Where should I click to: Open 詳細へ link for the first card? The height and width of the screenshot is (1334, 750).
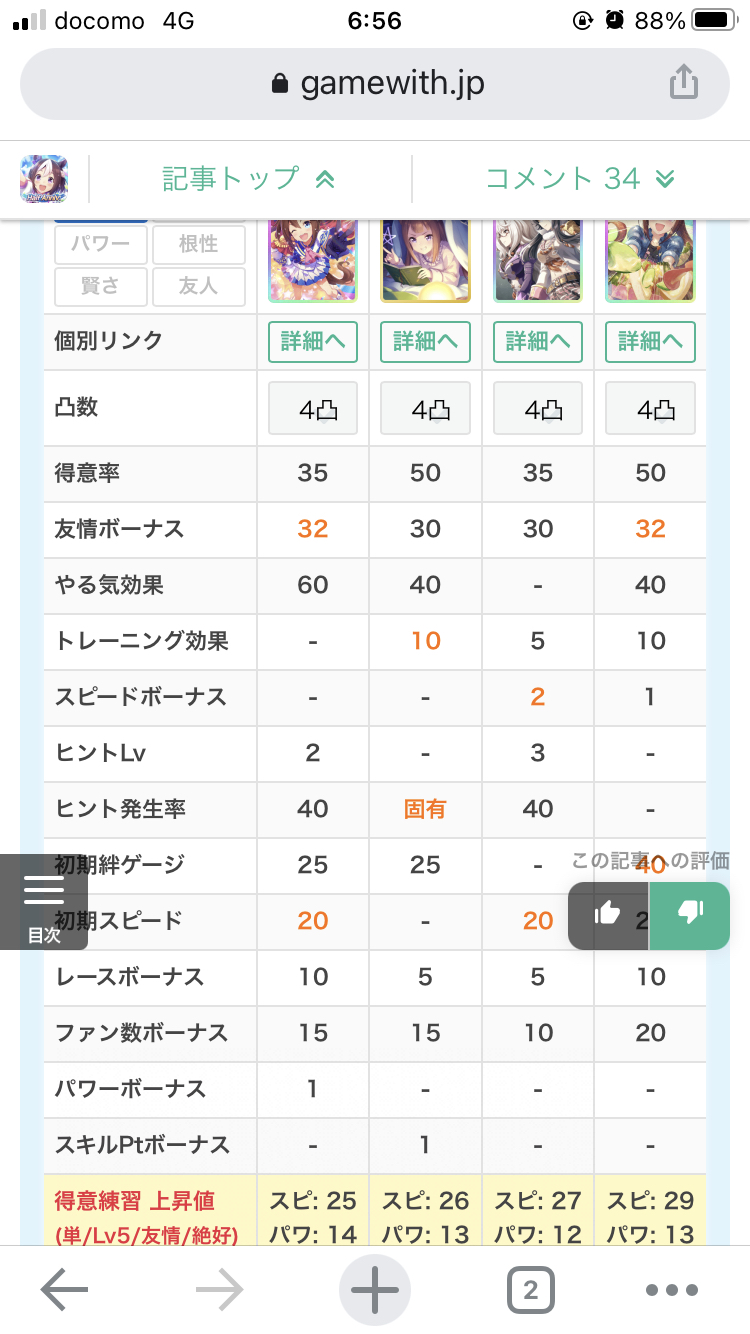click(x=313, y=342)
